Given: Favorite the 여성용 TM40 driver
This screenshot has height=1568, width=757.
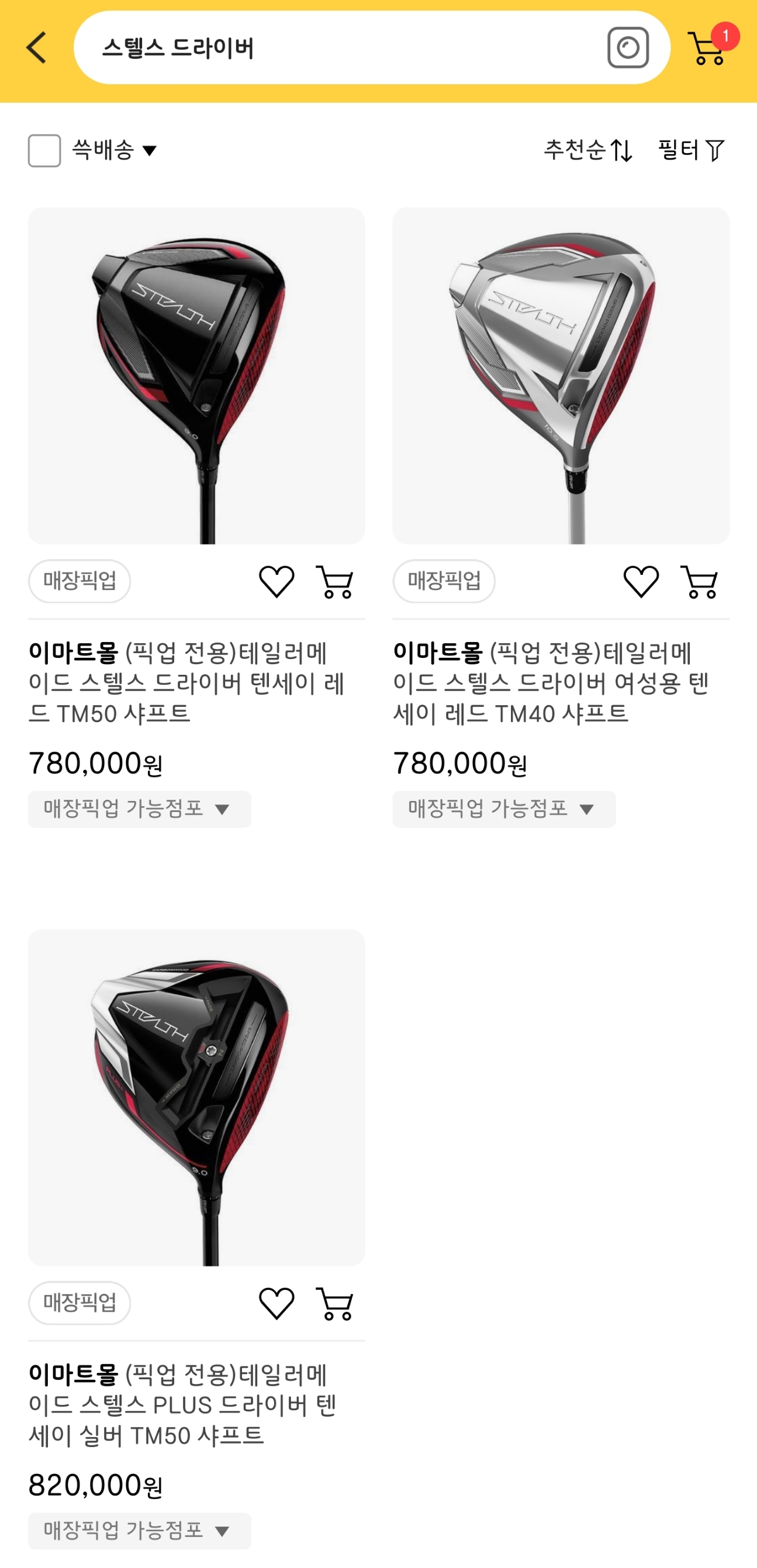Looking at the screenshot, I should point(641,581).
